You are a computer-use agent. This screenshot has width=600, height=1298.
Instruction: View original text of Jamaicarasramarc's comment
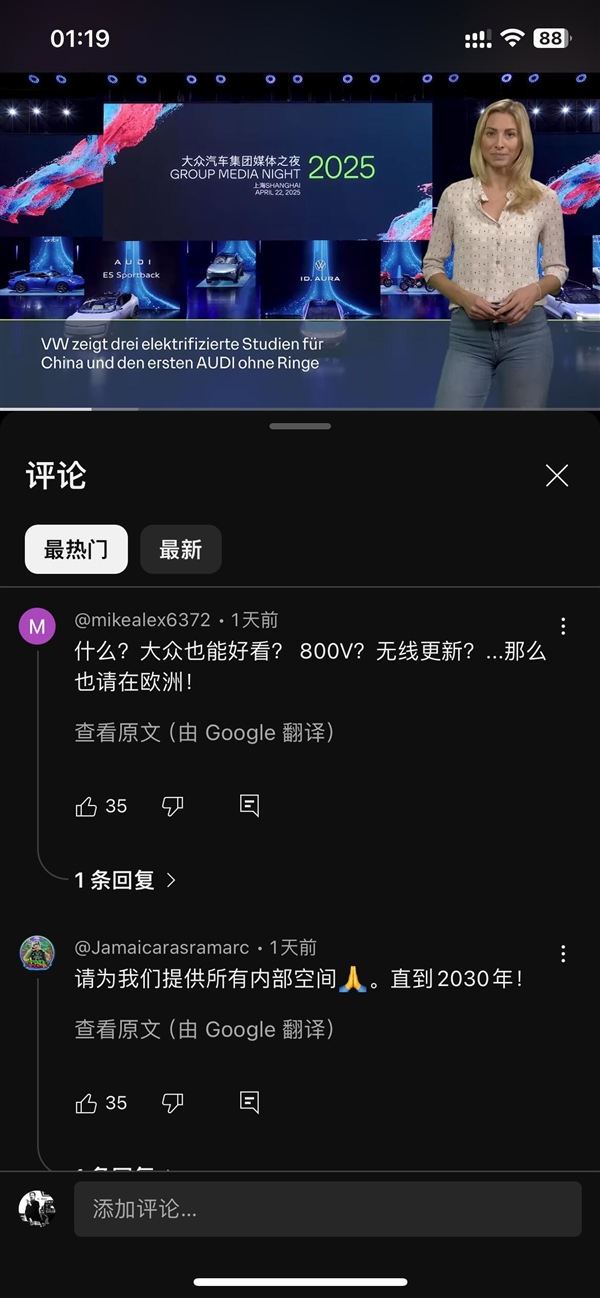204,1029
